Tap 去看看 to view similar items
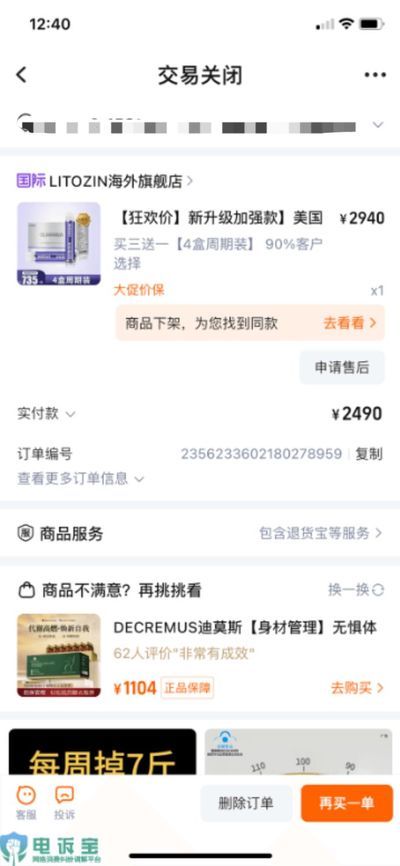 (350, 323)
